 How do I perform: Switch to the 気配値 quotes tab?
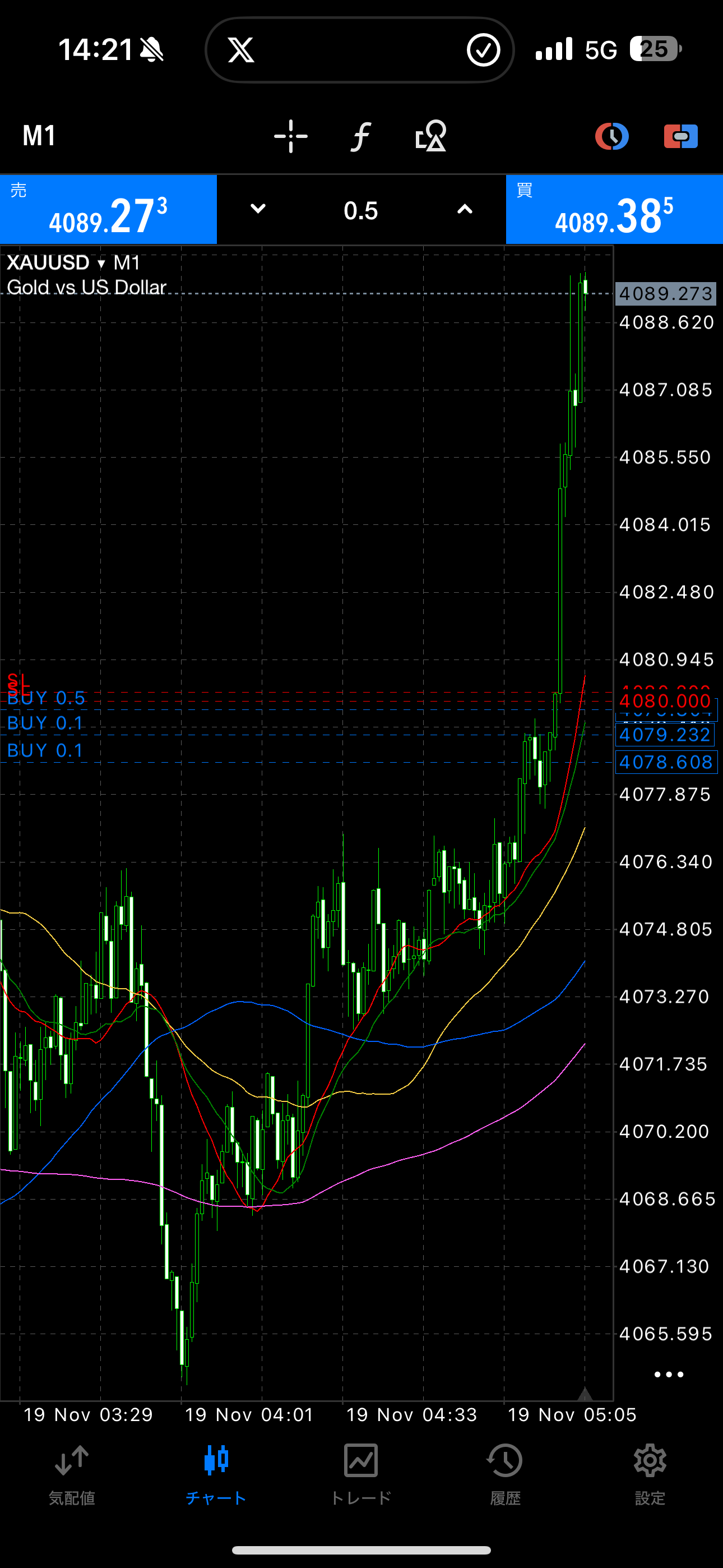pyautogui.click(x=72, y=1473)
